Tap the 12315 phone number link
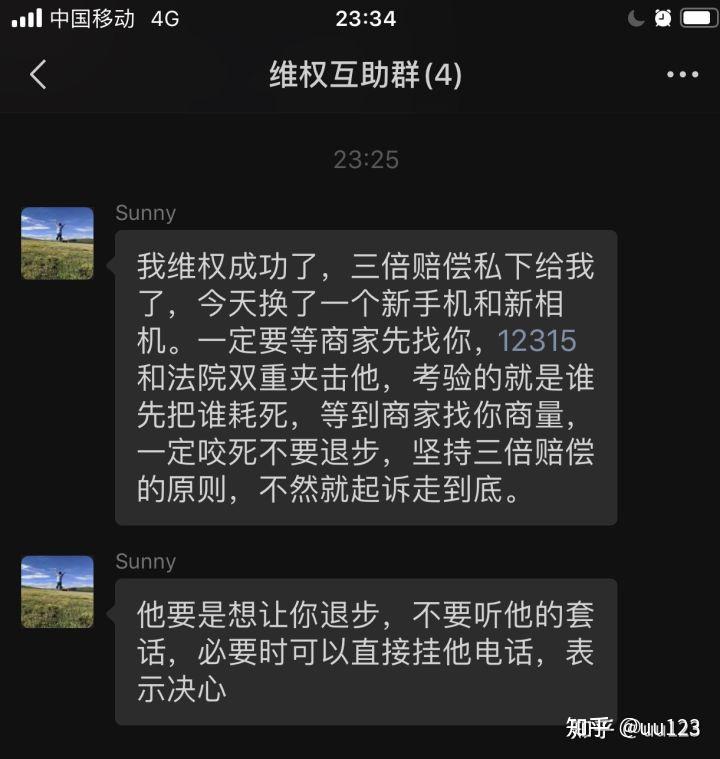 (537, 341)
